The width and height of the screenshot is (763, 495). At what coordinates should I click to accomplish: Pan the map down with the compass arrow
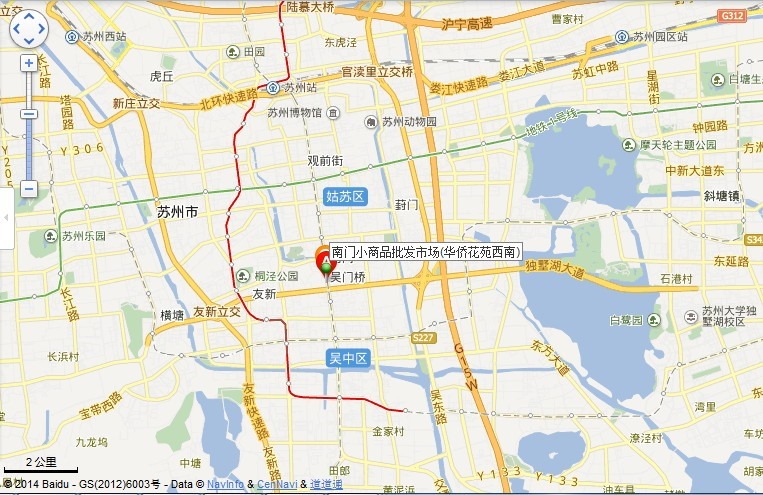28,42
